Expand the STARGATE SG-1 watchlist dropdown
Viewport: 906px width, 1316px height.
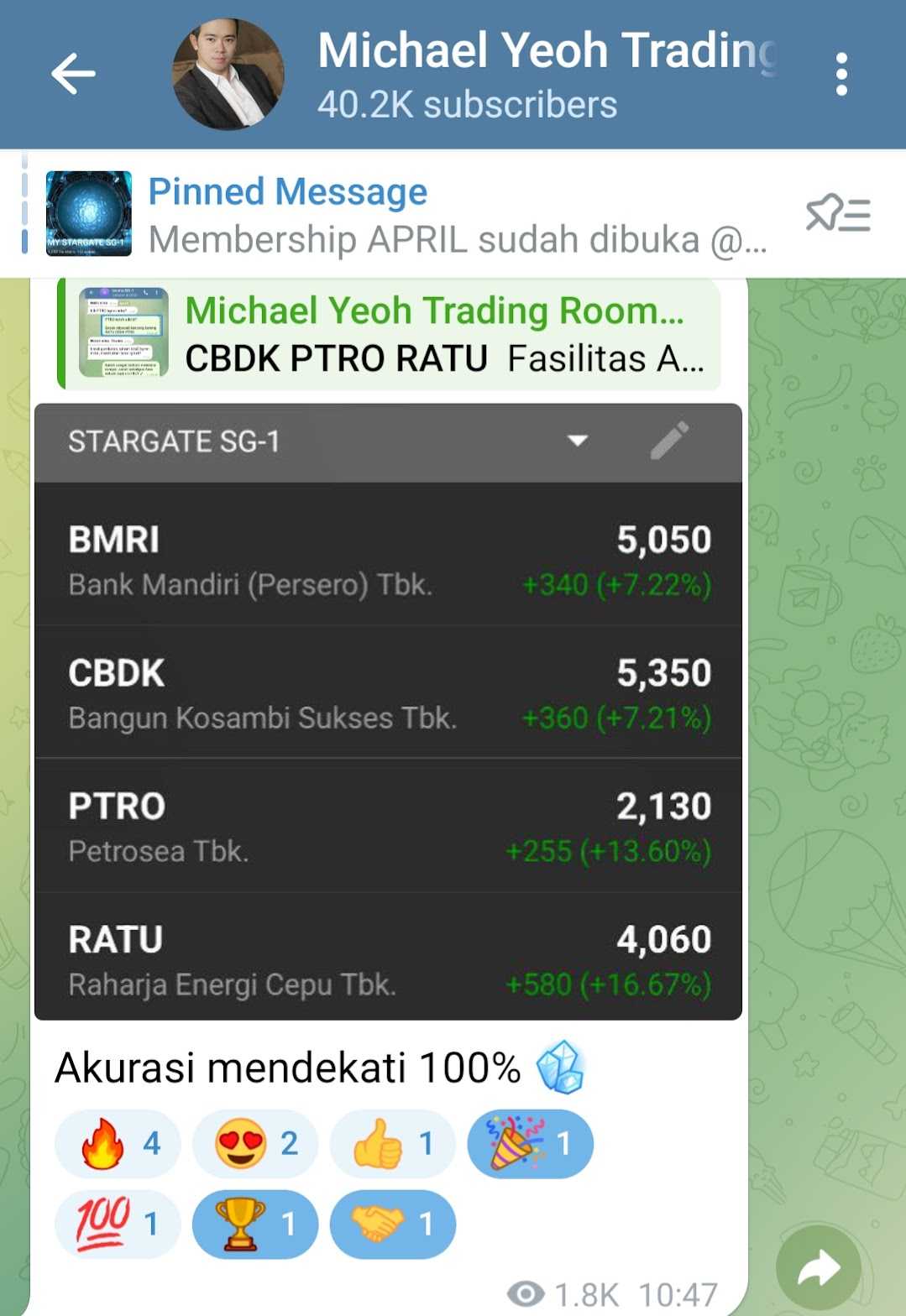[577, 440]
